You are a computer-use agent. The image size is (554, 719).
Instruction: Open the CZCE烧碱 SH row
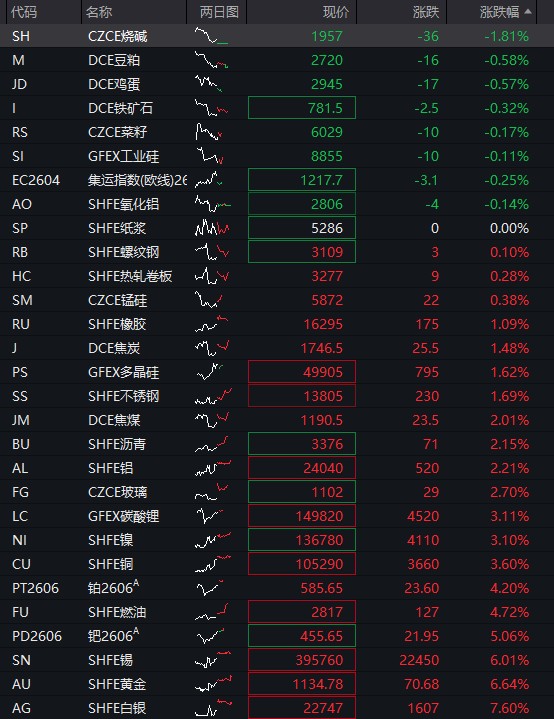pyautogui.click(x=277, y=36)
